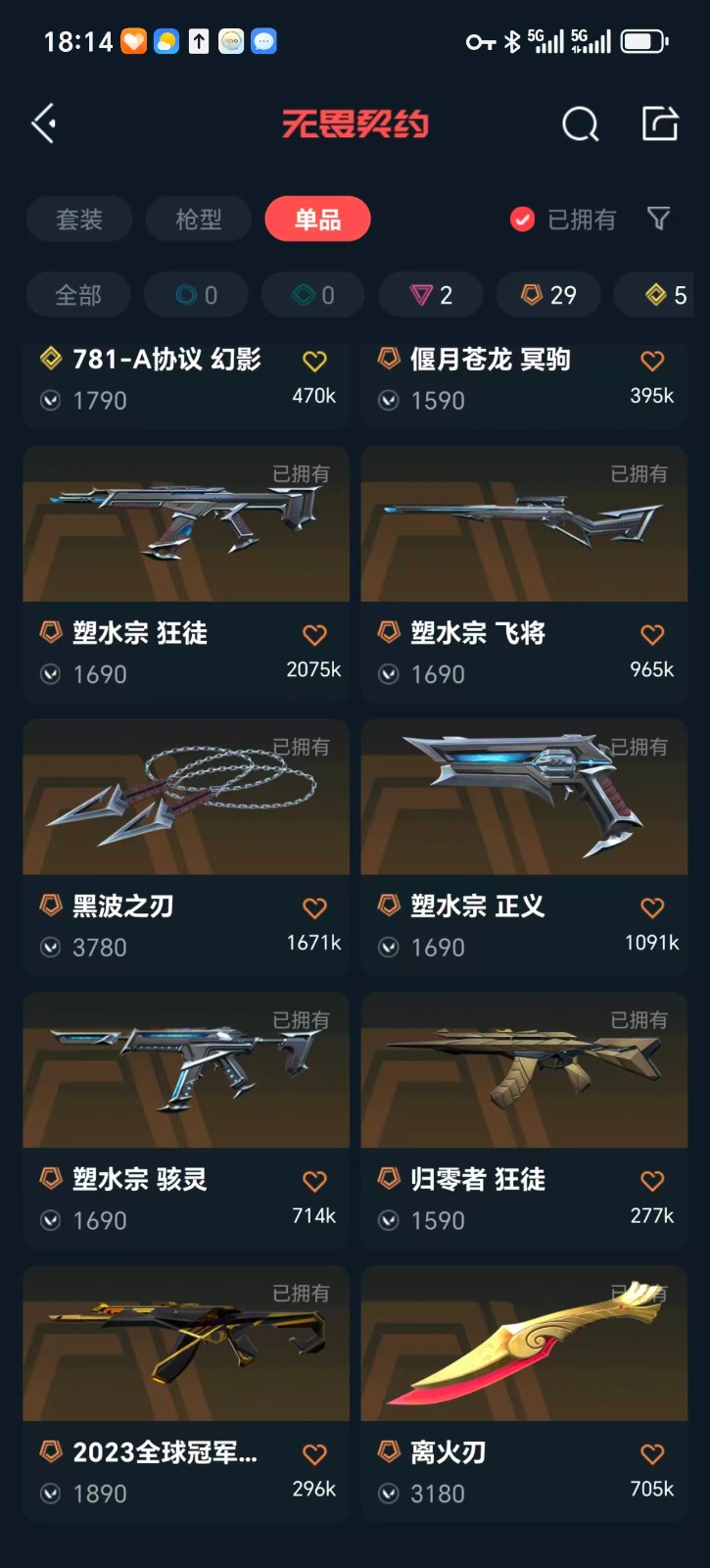Open the 塑水宗 骇灵 weapon card
Viewport: 710px width, 1568px height.
(x=186, y=1120)
